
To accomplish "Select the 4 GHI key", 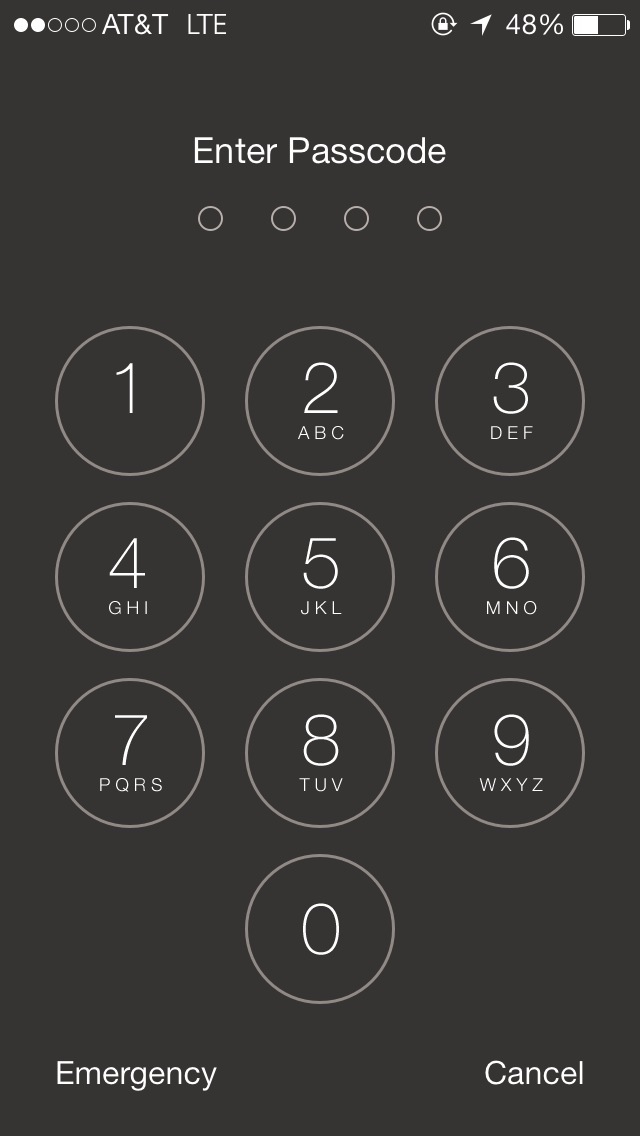I will tap(130, 577).
